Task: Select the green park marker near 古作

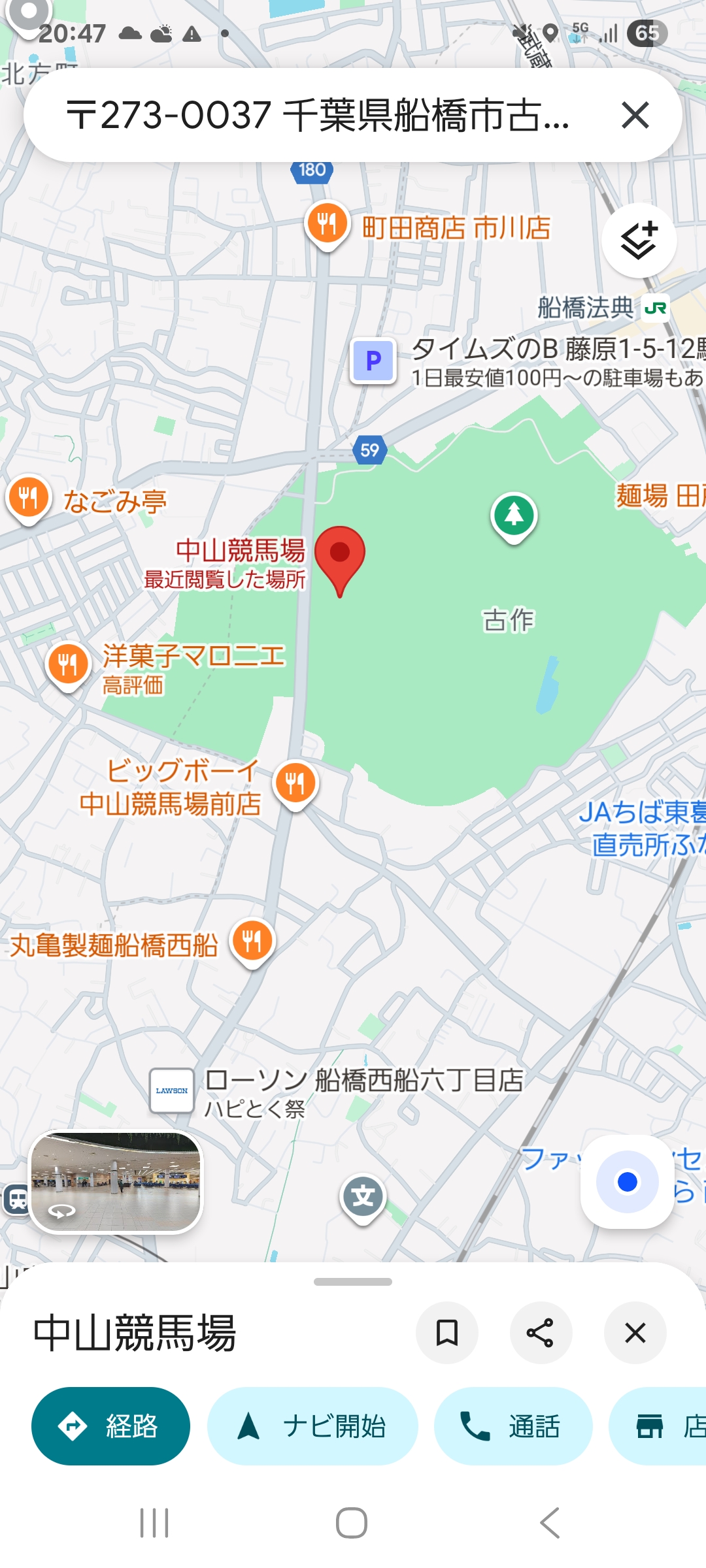Action: tap(514, 516)
